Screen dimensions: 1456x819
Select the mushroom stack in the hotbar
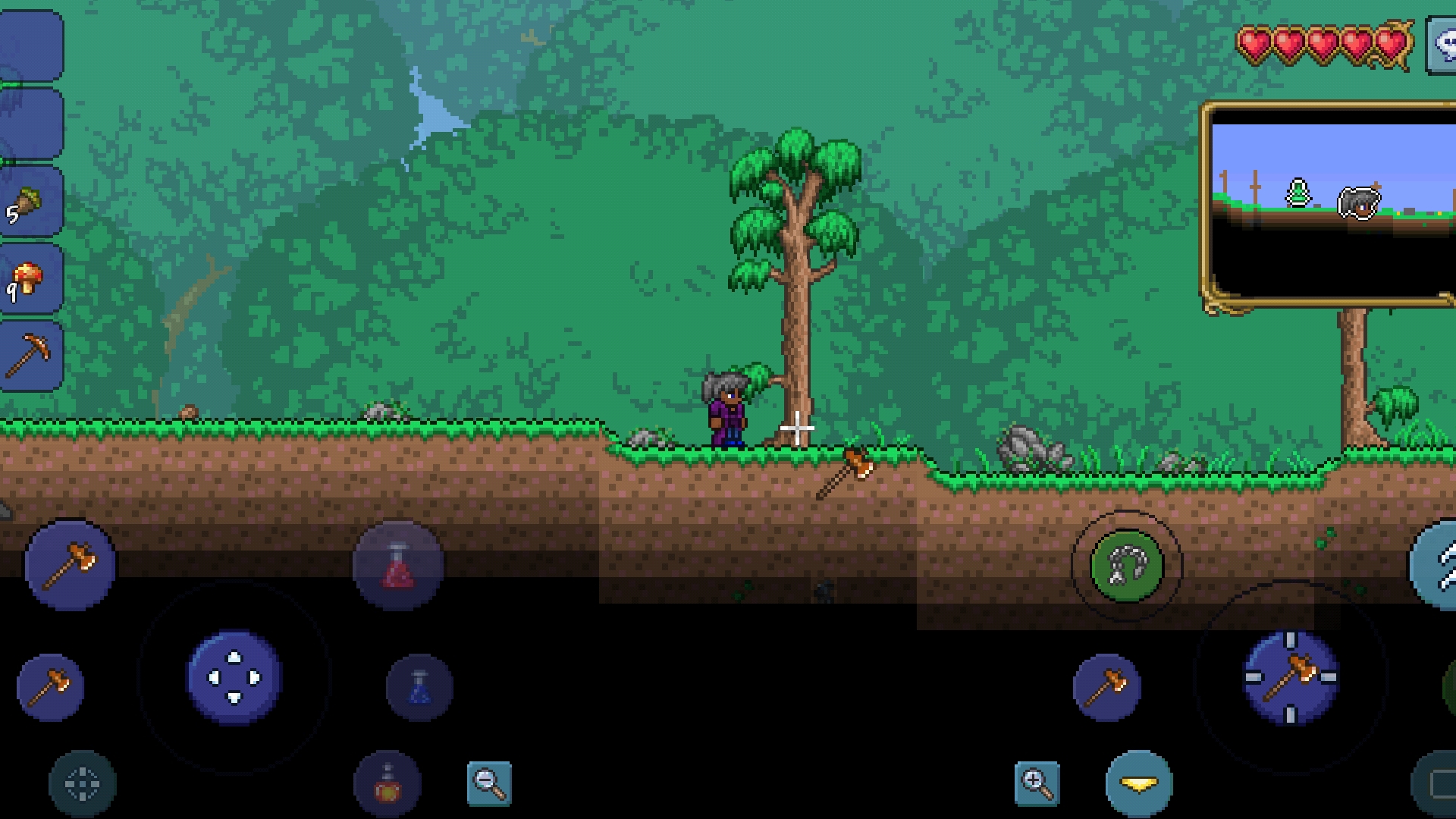pyautogui.click(x=29, y=280)
